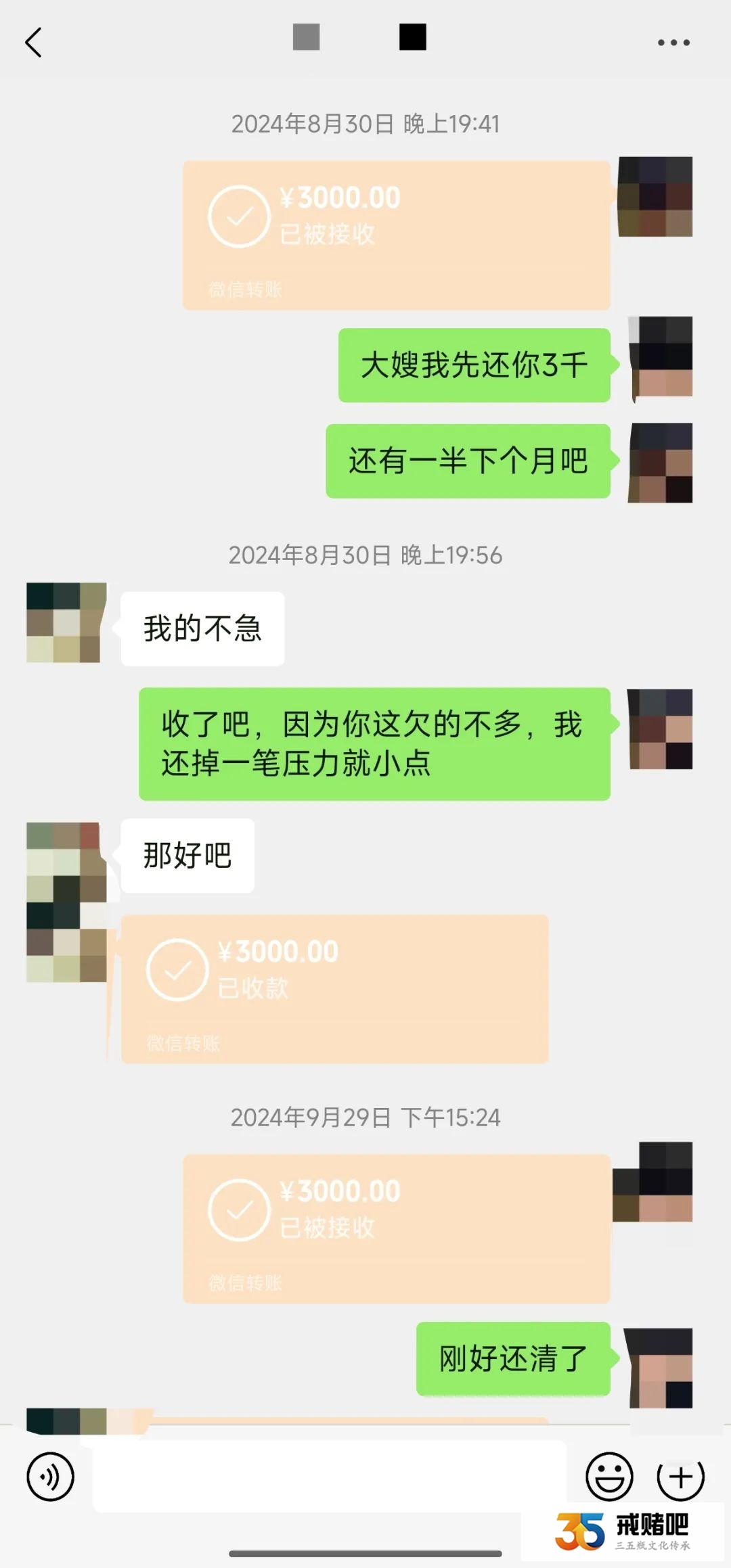This screenshot has width=731, height=1568.
Task: Open the ¥3000.00 transfer sent August 30
Action: (397, 235)
